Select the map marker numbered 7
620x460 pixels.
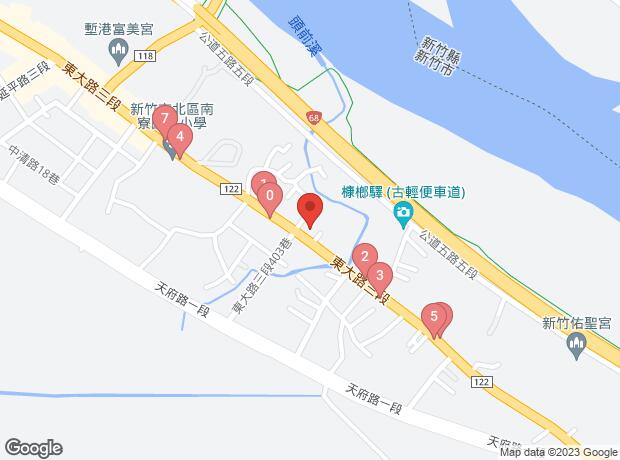[166, 121]
